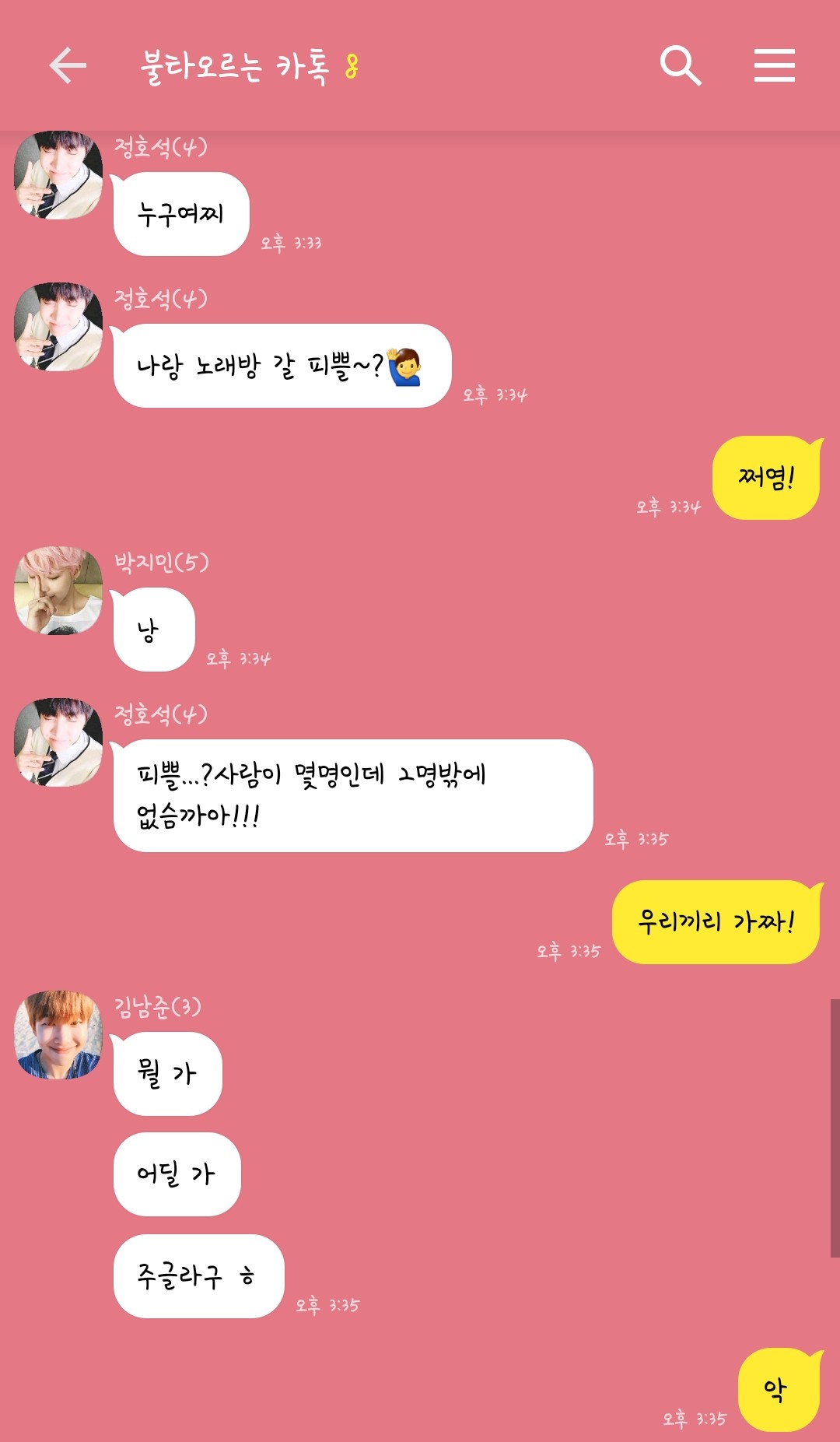Tap 정호석's avatar beside the 누구여찌 message

tap(58, 175)
